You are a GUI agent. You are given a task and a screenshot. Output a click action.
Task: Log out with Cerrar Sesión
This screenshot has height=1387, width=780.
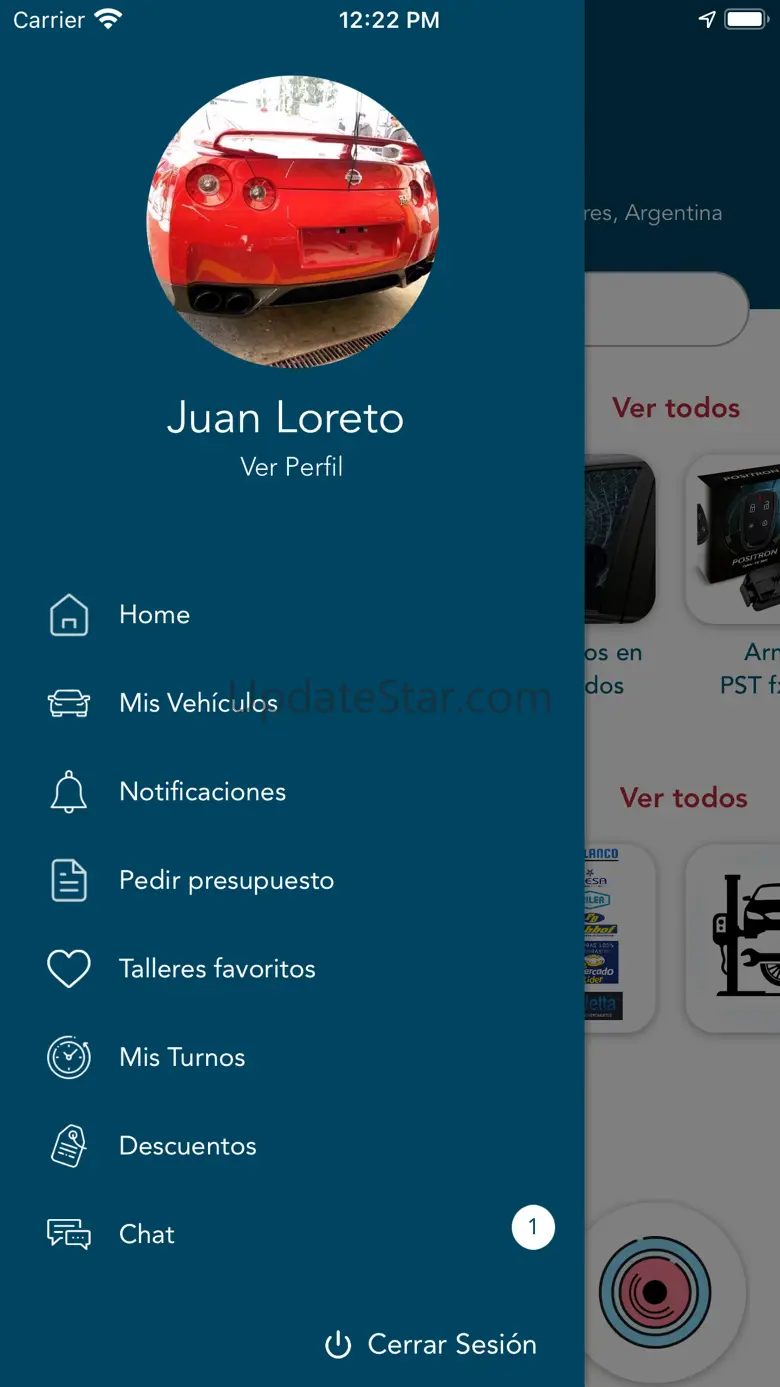[431, 1345]
